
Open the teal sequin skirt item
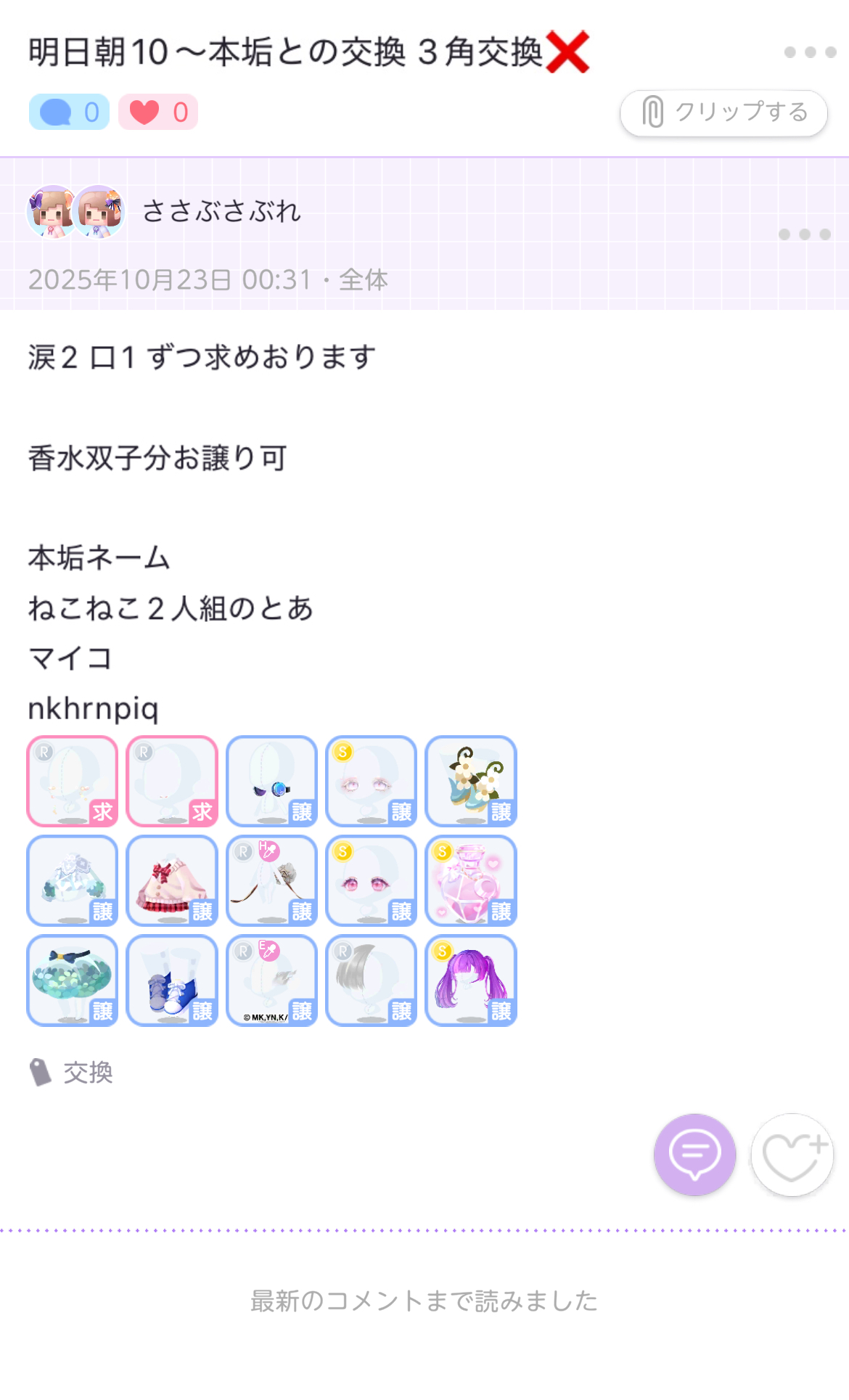73,980
